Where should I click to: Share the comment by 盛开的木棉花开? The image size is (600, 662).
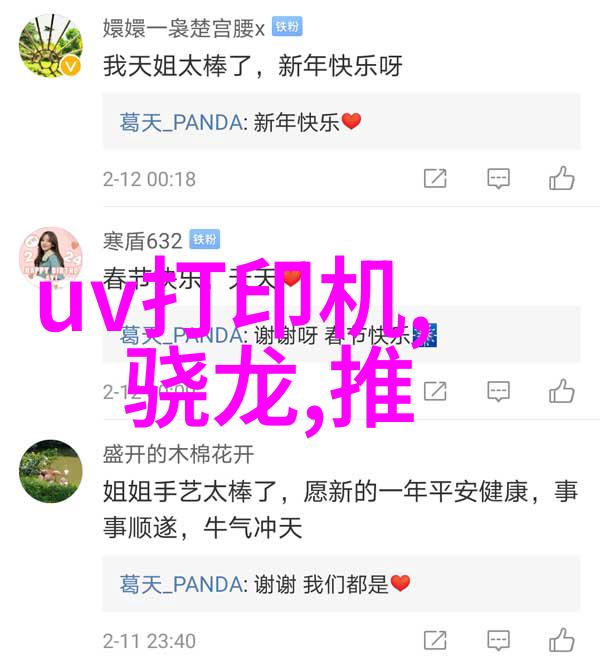[x=435, y=640]
